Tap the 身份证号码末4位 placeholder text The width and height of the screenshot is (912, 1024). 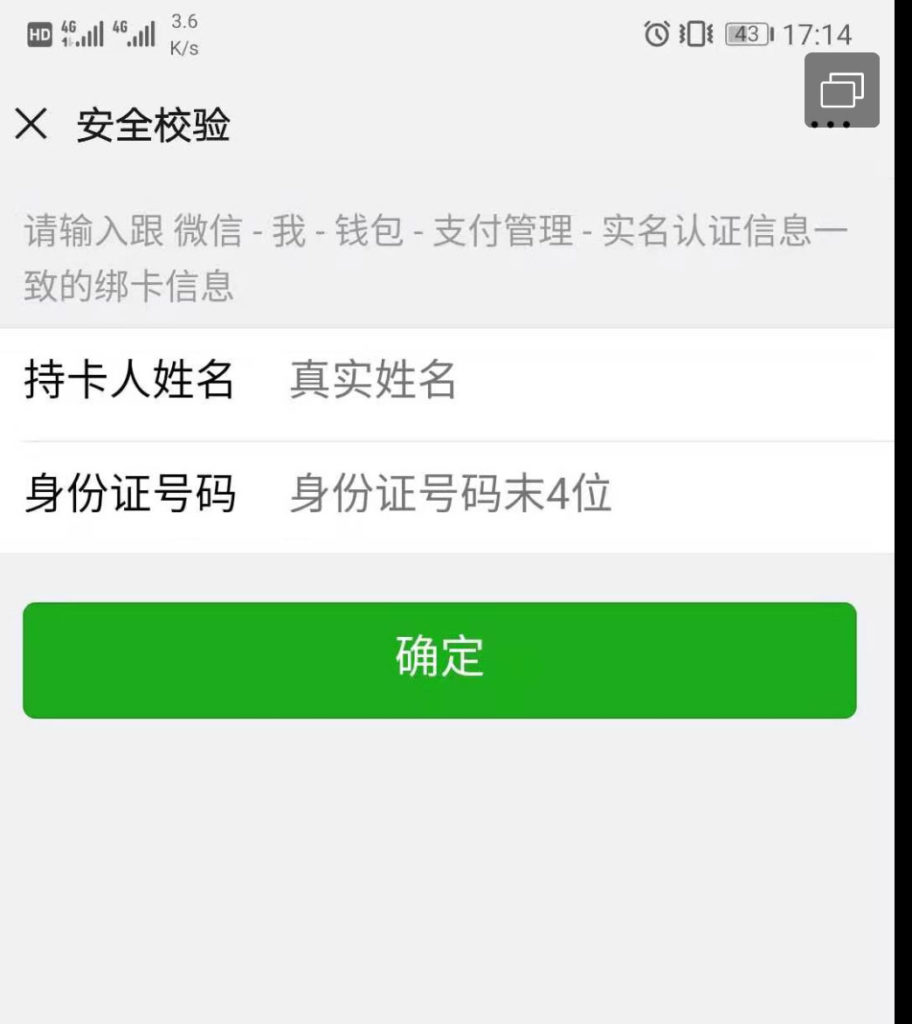click(x=452, y=494)
